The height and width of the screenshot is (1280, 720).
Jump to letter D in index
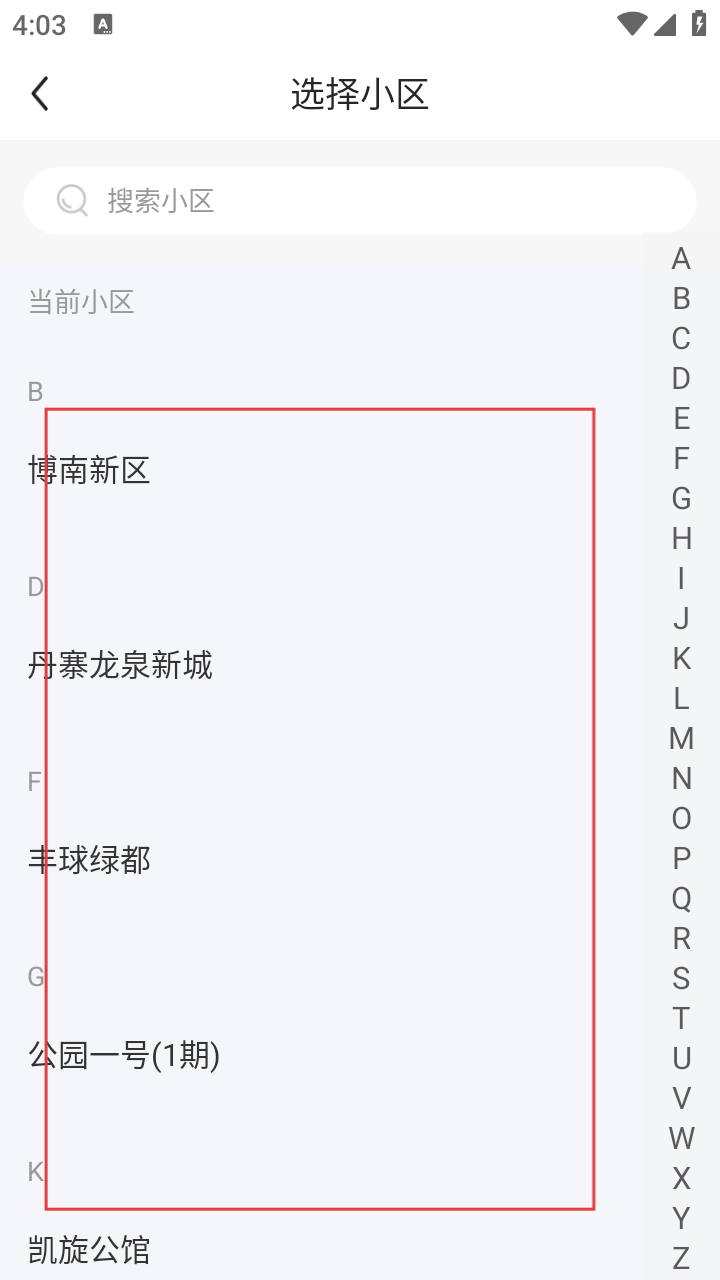coord(681,379)
